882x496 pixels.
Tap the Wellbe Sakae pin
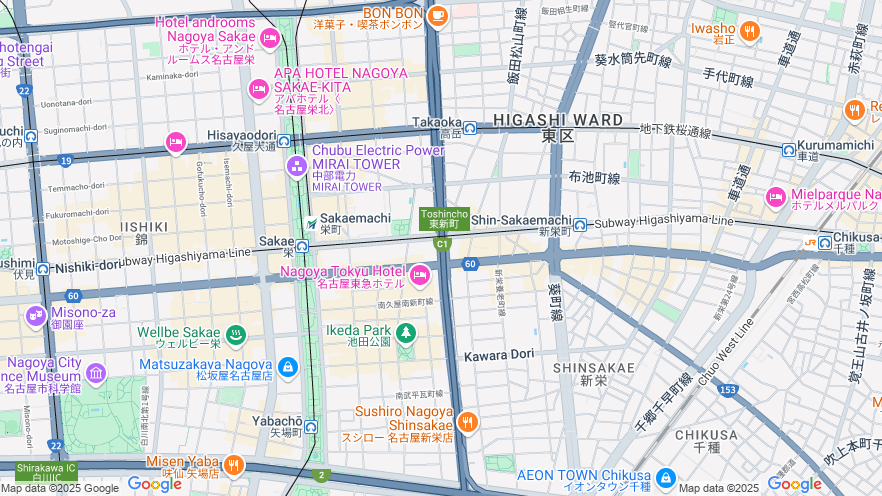(235, 333)
